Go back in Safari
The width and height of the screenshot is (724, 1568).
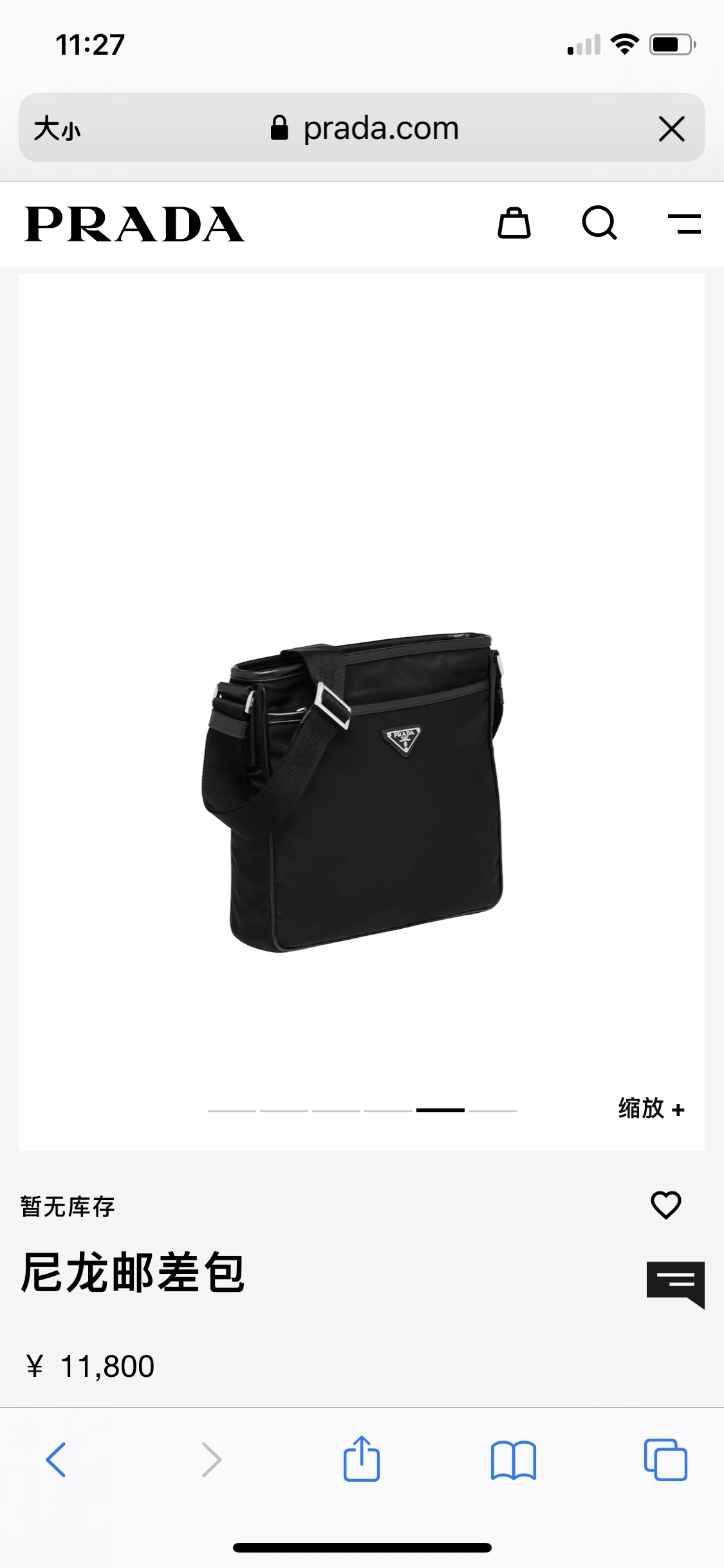pyautogui.click(x=56, y=1459)
